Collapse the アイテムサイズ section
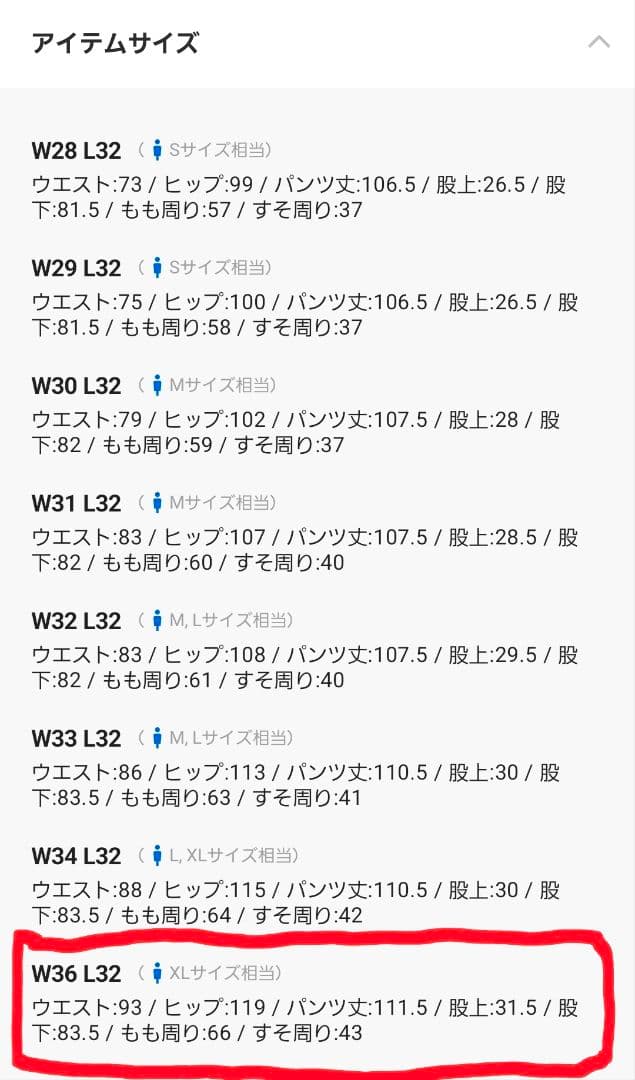Screen dimensions: 635x1080 pos(598,43)
